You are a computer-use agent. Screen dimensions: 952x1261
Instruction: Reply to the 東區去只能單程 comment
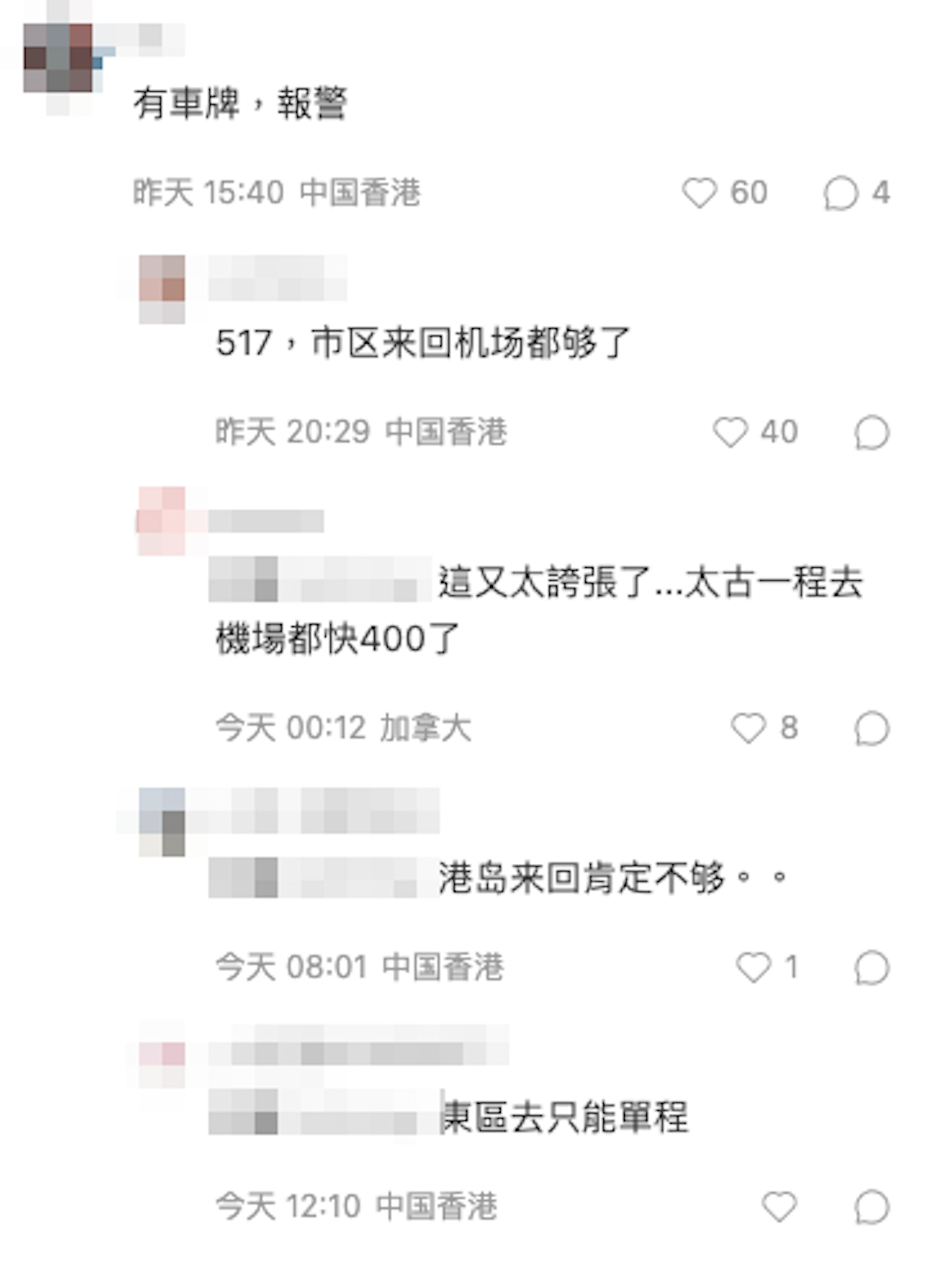click(x=872, y=1207)
